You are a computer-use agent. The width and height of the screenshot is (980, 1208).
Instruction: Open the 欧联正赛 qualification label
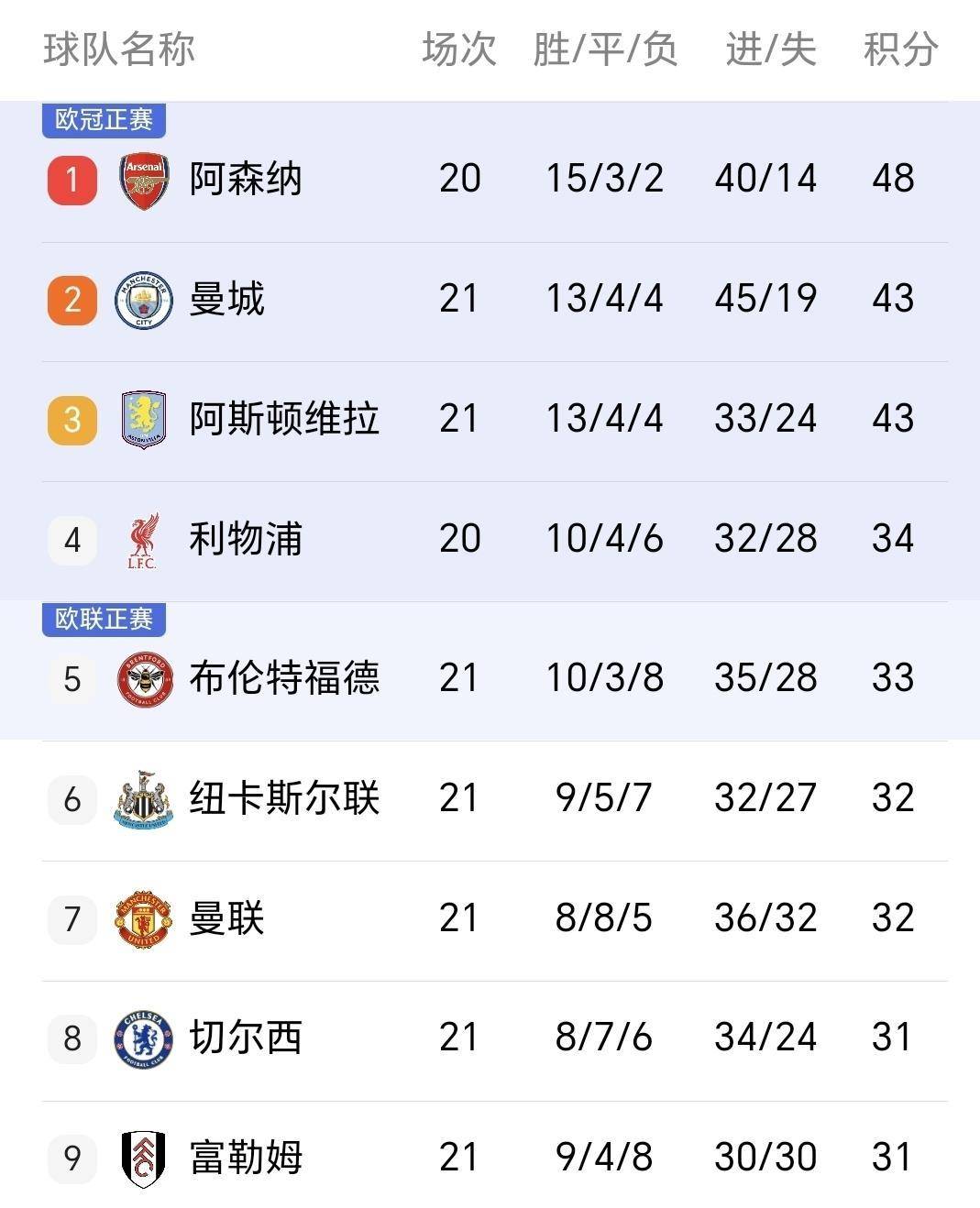coord(103,620)
